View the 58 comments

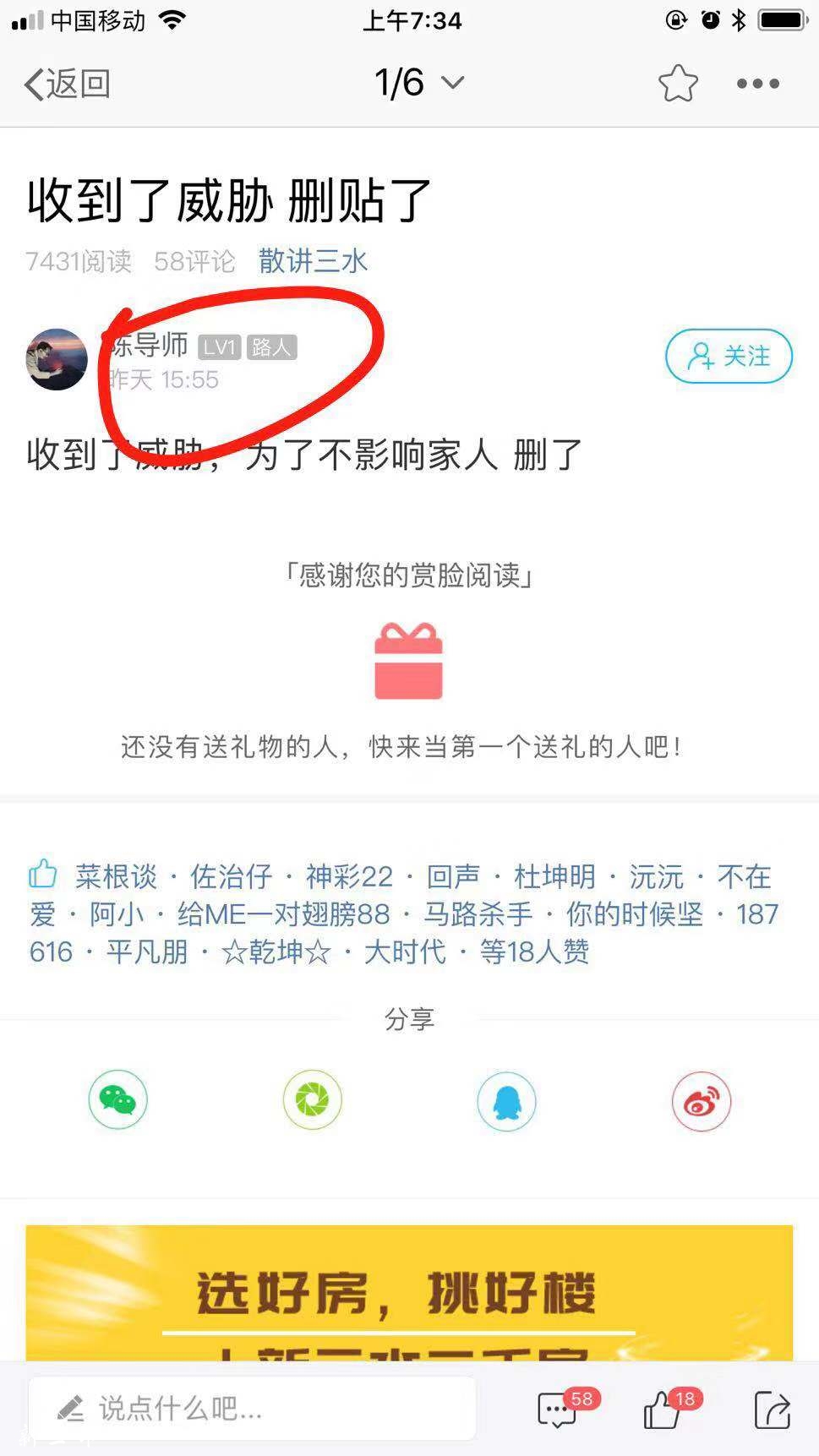[x=560, y=1410]
